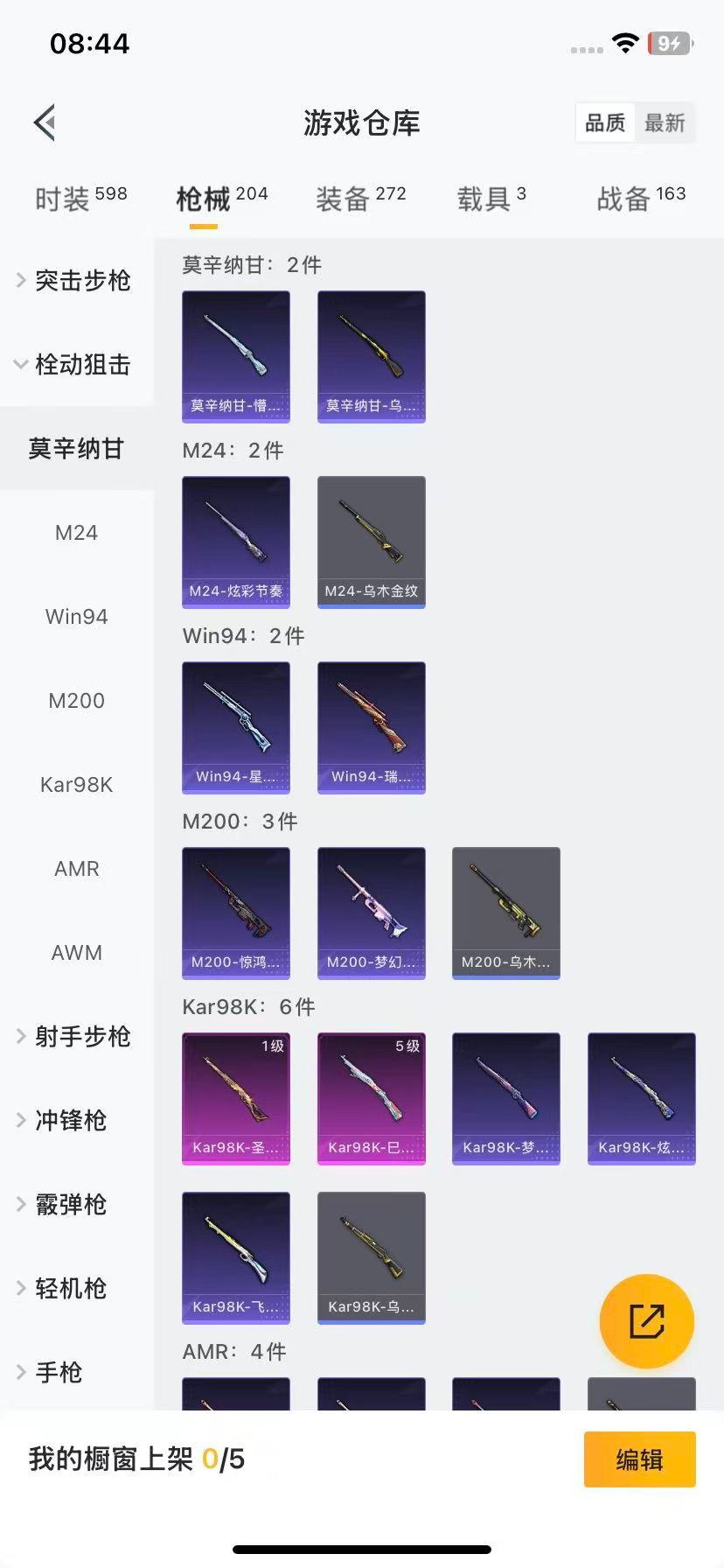Go back from 游戏仓库
This screenshot has width=724, height=1568.
coord(45,122)
